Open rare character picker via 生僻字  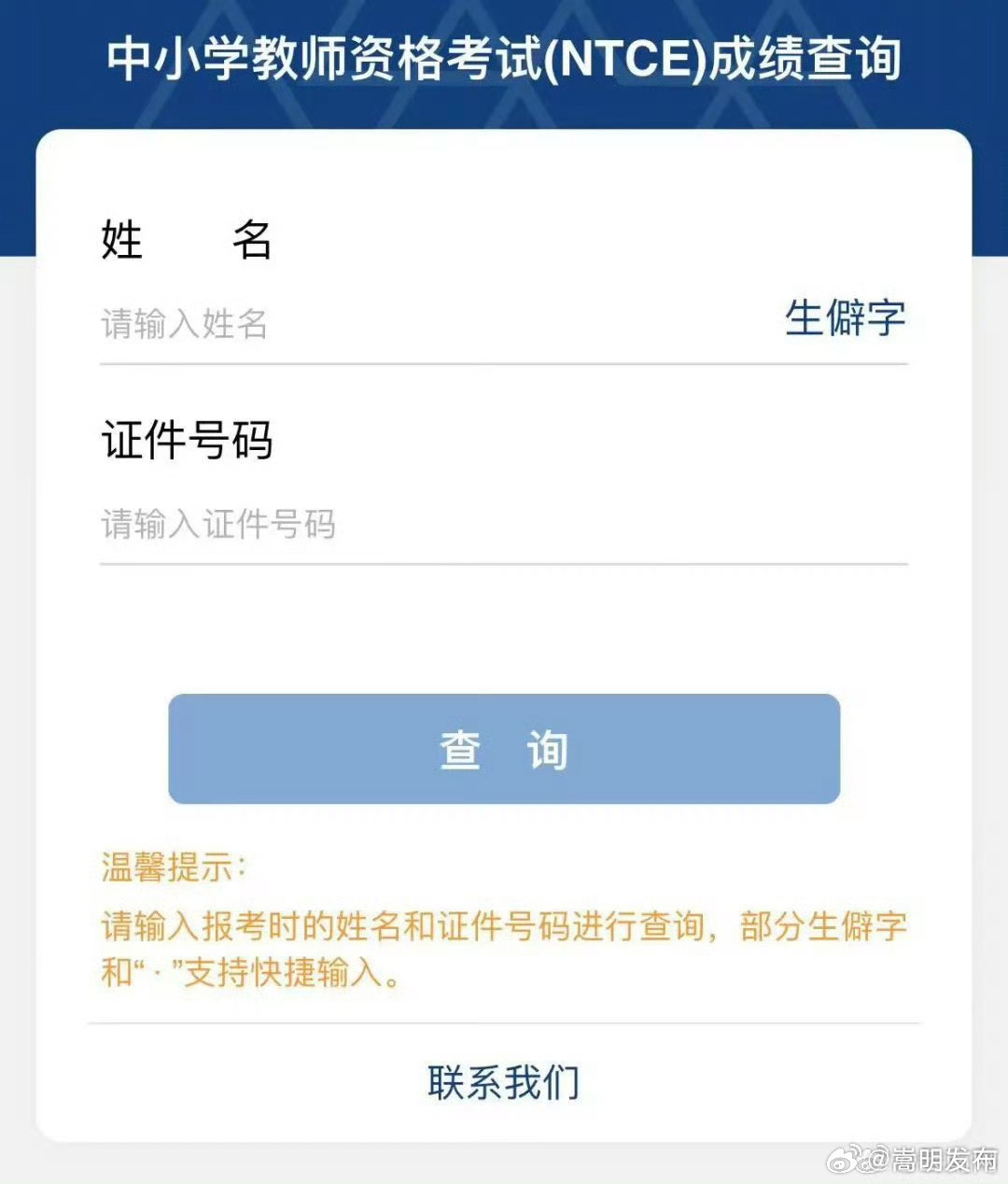pyautogui.click(x=845, y=317)
